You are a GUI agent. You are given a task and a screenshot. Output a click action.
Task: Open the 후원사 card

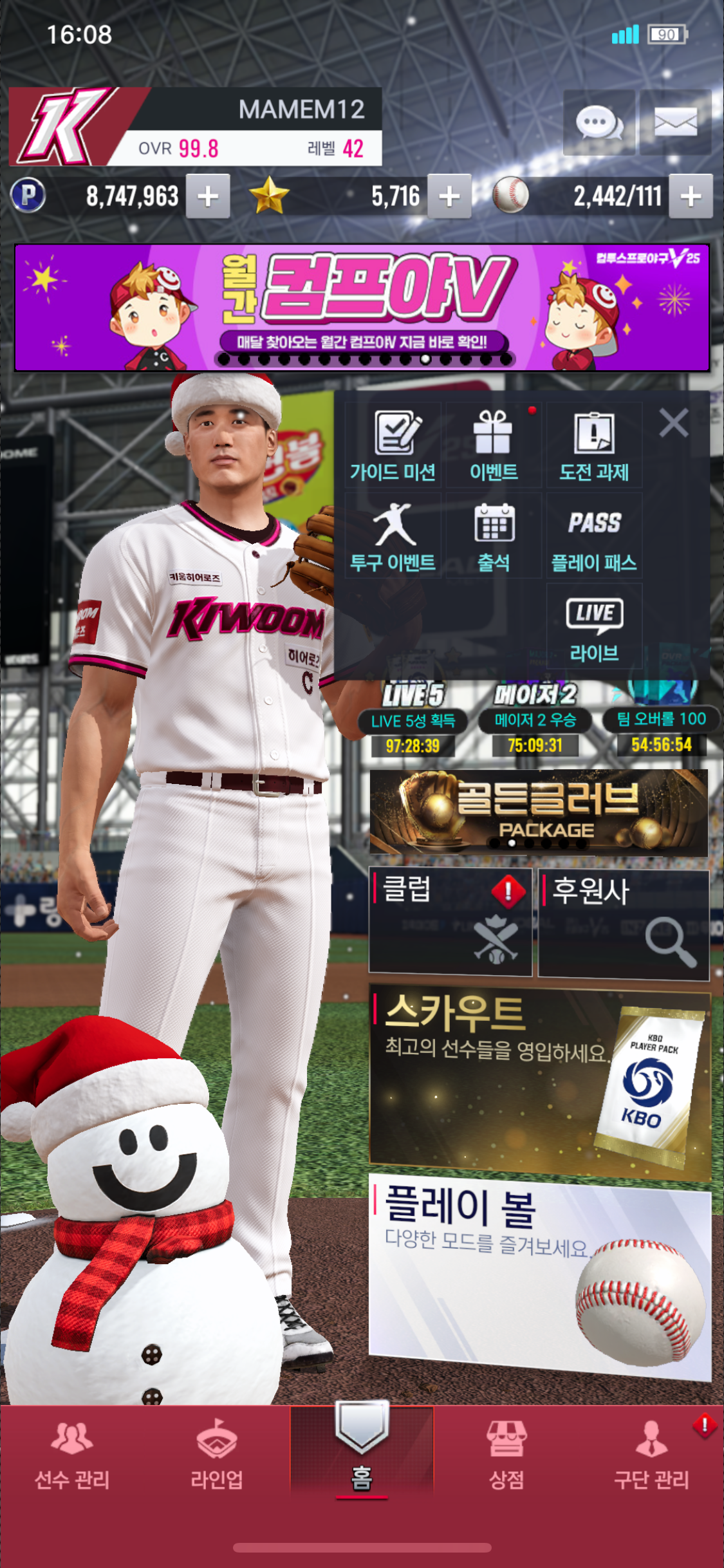pyautogui.click(x=623, y=923)
